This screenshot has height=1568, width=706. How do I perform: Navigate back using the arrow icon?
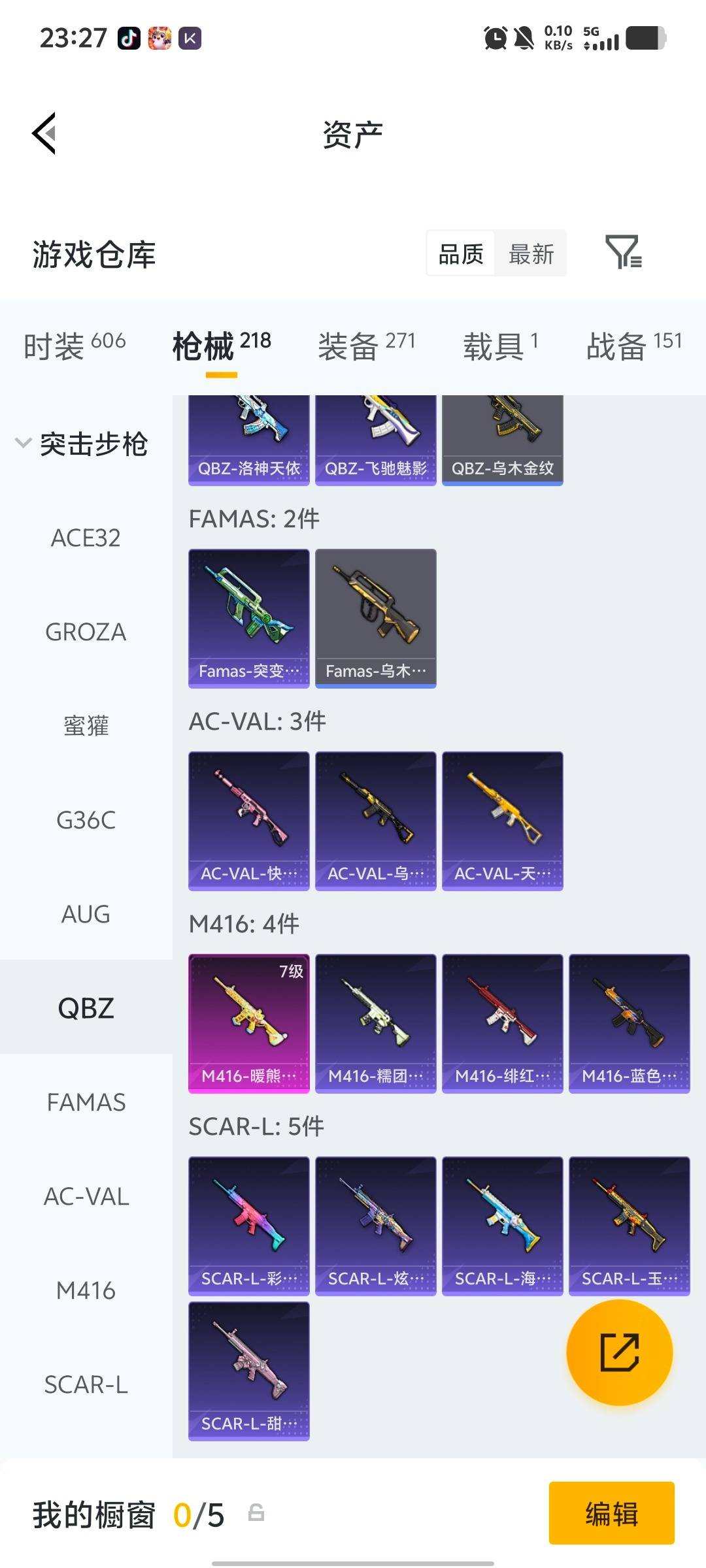[x=44, y=133]
